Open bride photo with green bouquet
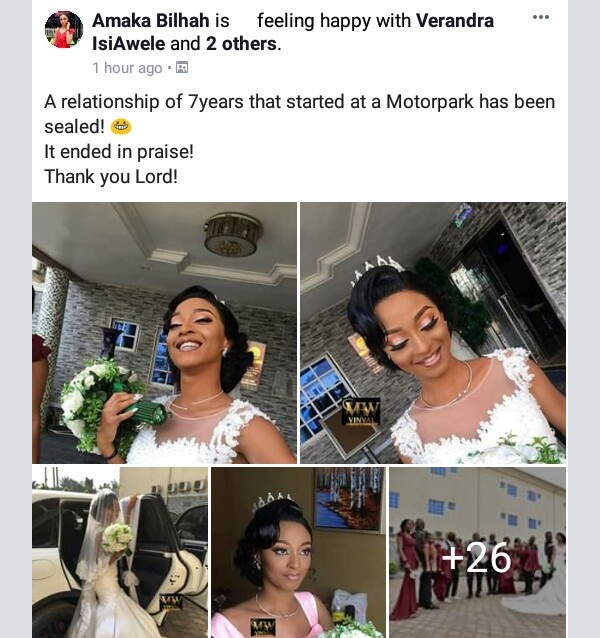 click(164, 332)
